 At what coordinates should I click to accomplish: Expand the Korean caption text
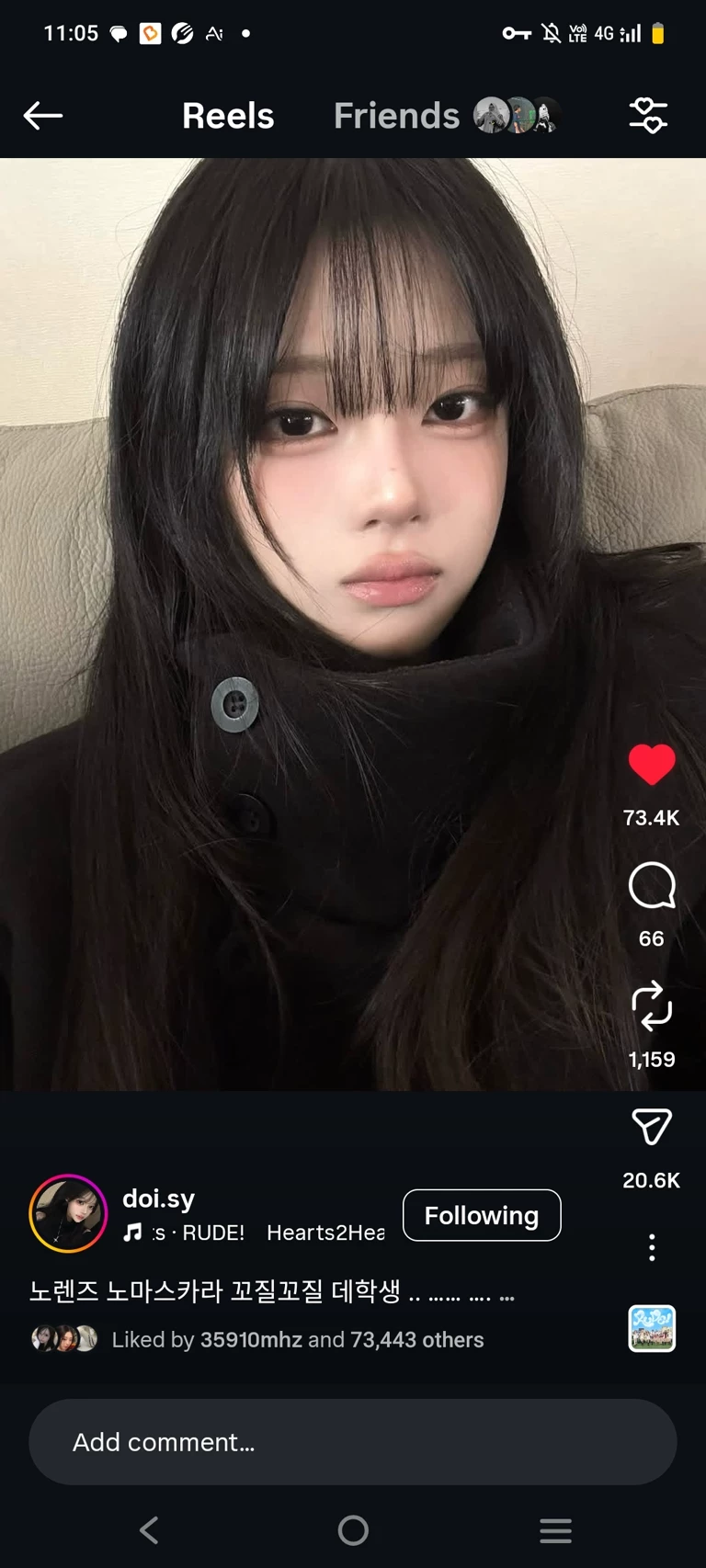pyautogui.click(x=271, y=1291)
